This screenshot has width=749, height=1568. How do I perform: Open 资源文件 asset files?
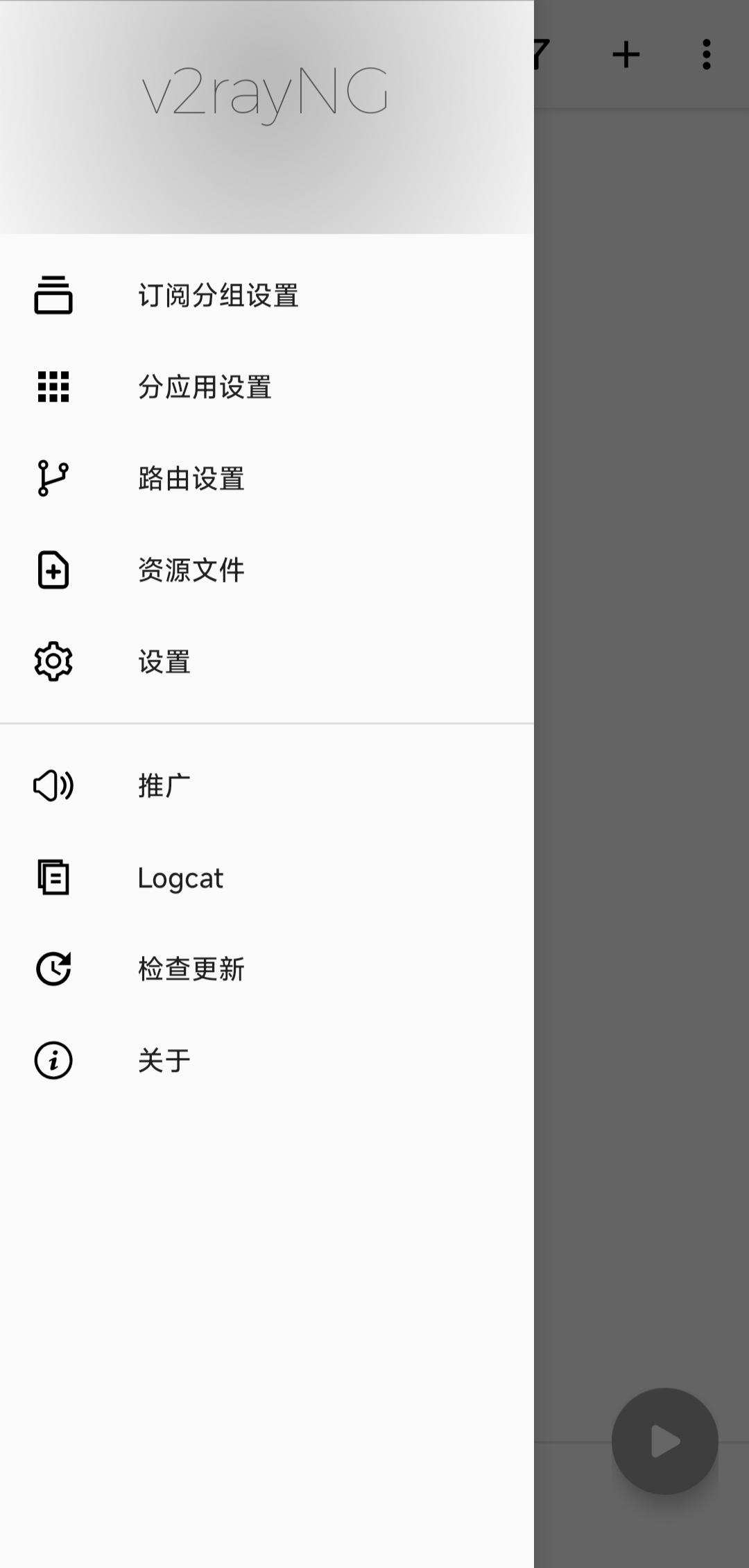[267, 570]
